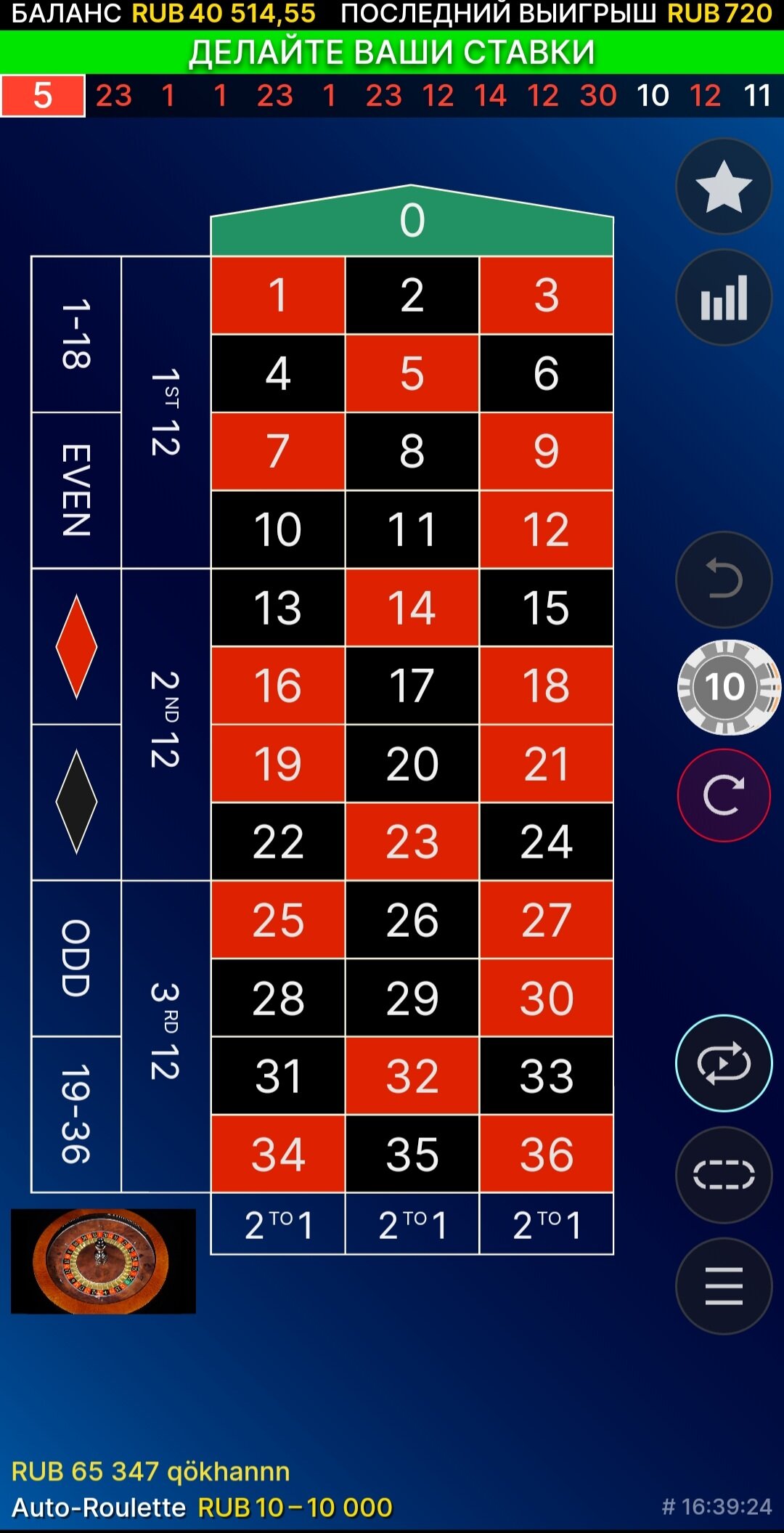Undo the last bet
Screen dimensions: 784x1533
724,580
